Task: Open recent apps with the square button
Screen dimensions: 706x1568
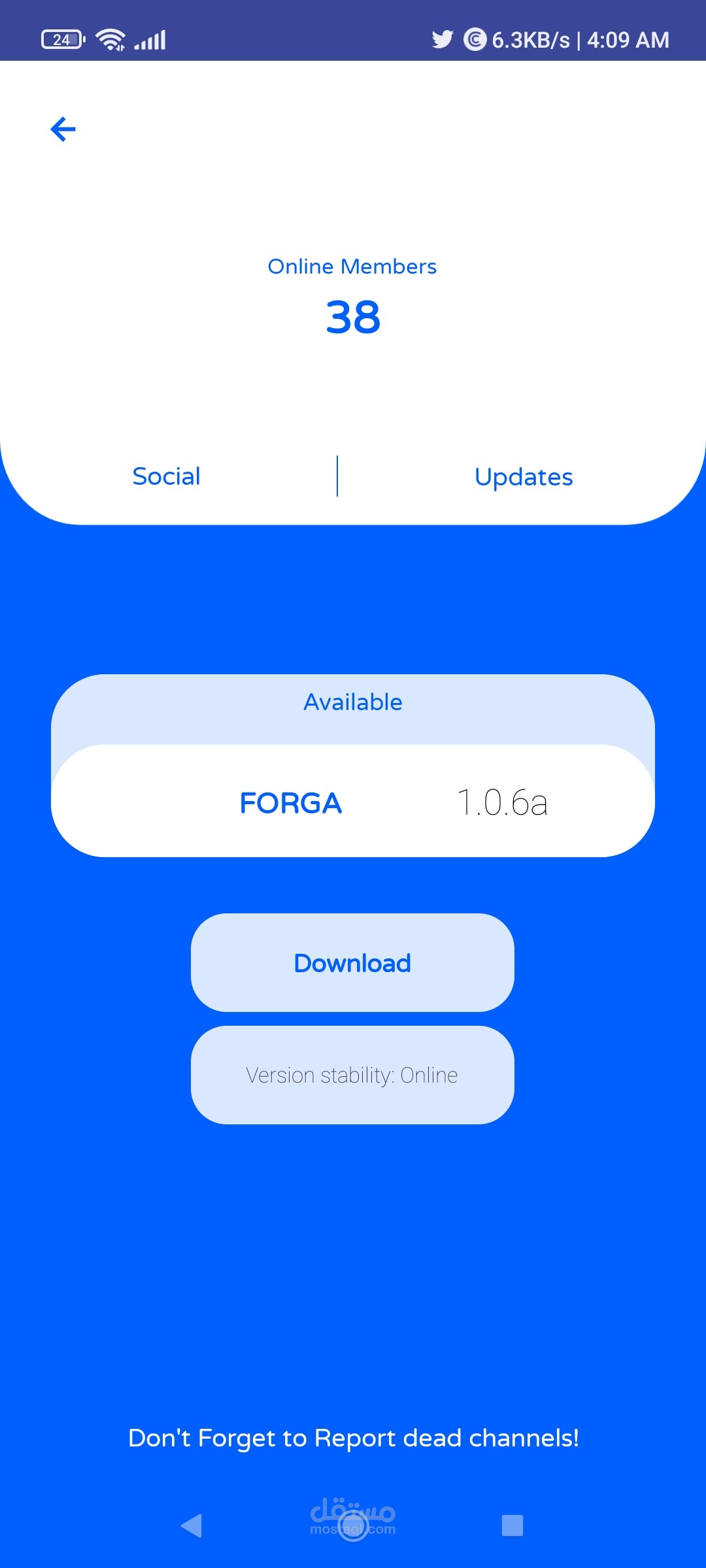Action: point(512,1526)
